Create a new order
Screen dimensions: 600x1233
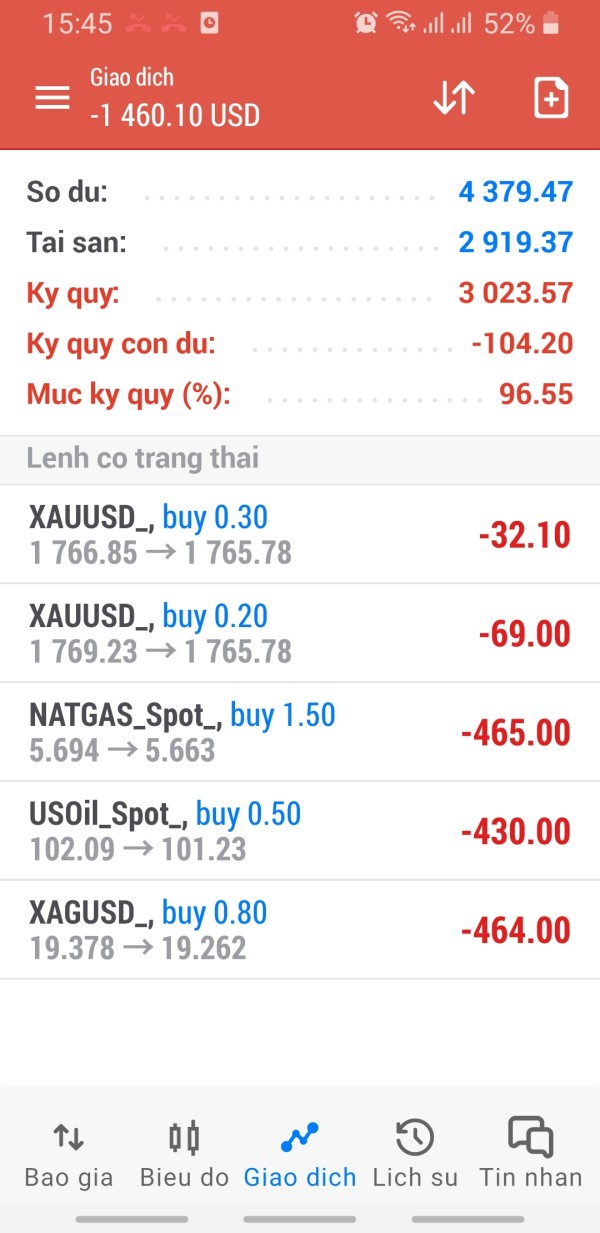(x=551, y=98)
